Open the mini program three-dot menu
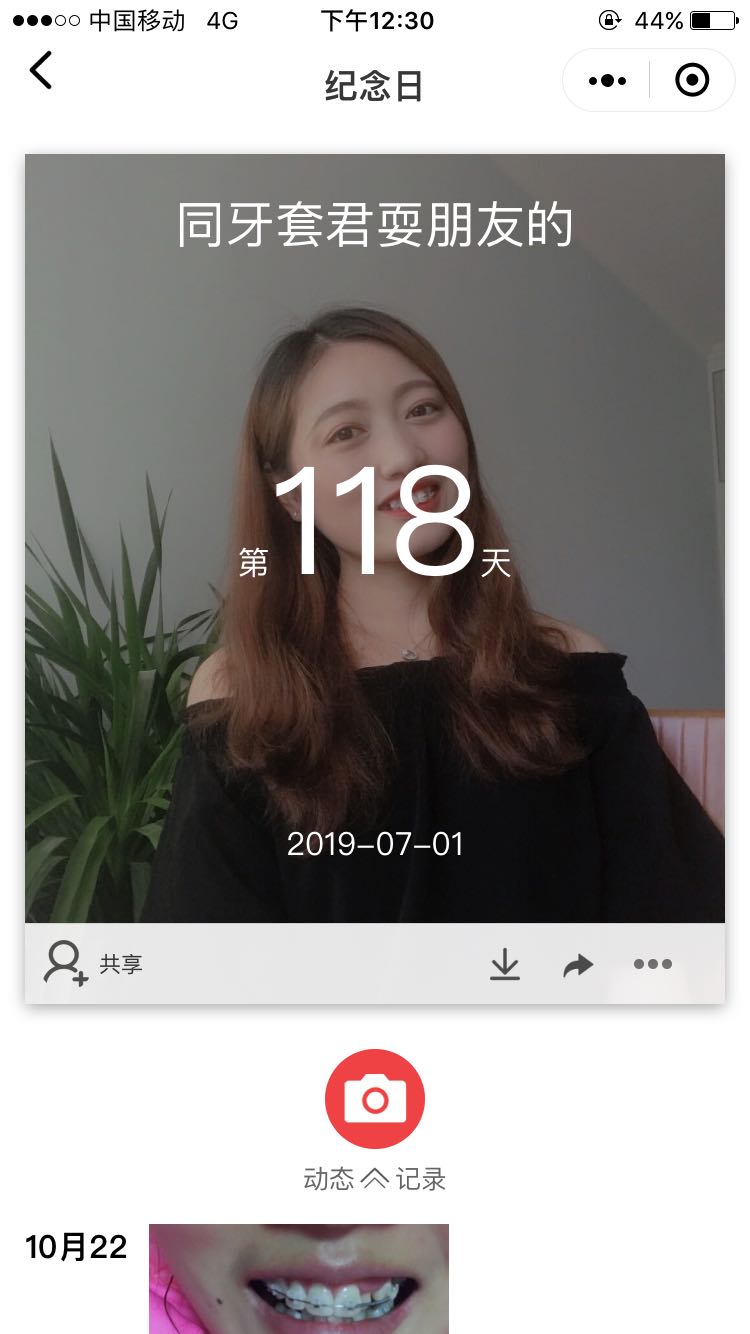The height and width of the screenshot is (1334, 750). [607, 81]
